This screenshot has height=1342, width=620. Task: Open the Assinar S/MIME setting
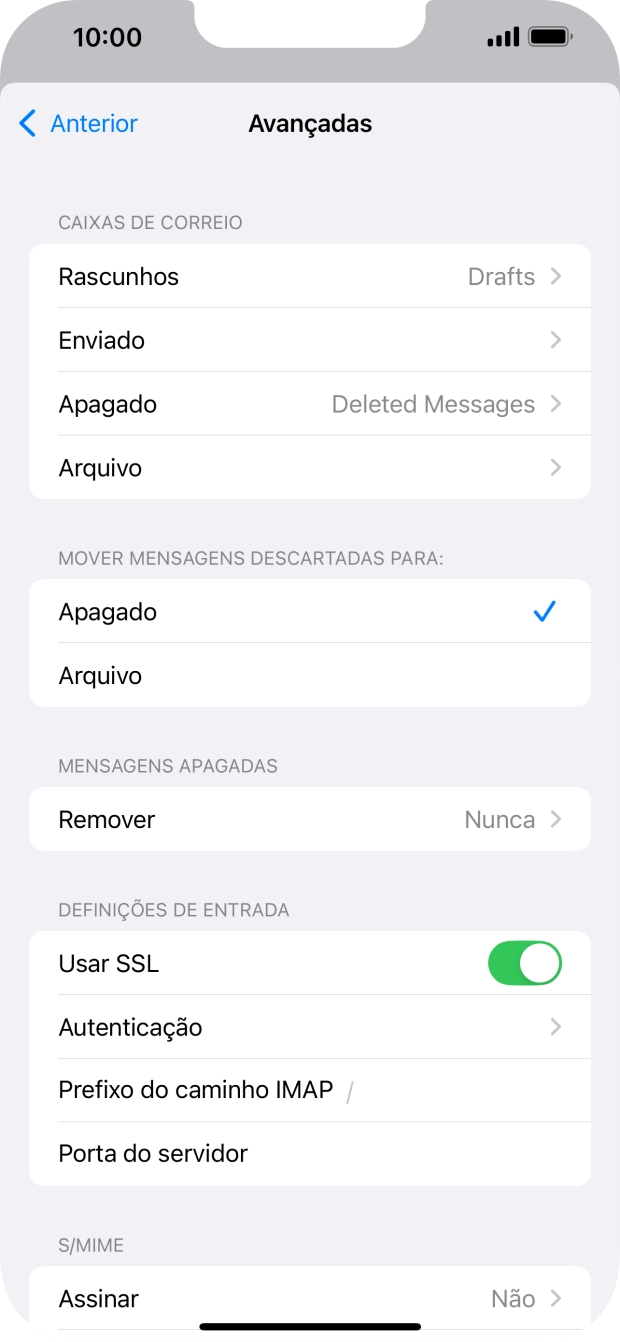(310, 1299)
